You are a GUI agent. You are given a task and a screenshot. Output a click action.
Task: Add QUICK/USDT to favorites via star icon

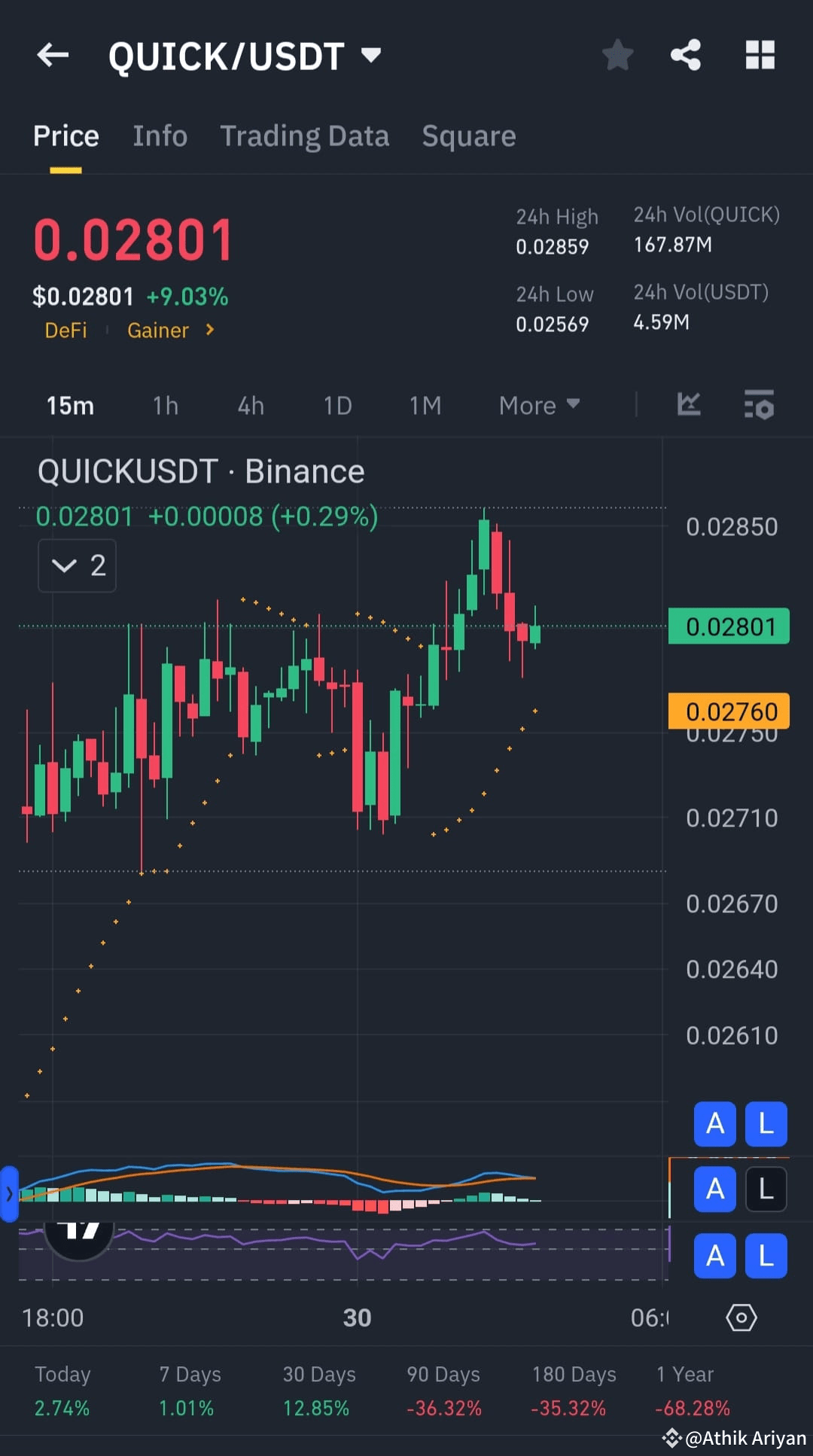tap(617, 55)
